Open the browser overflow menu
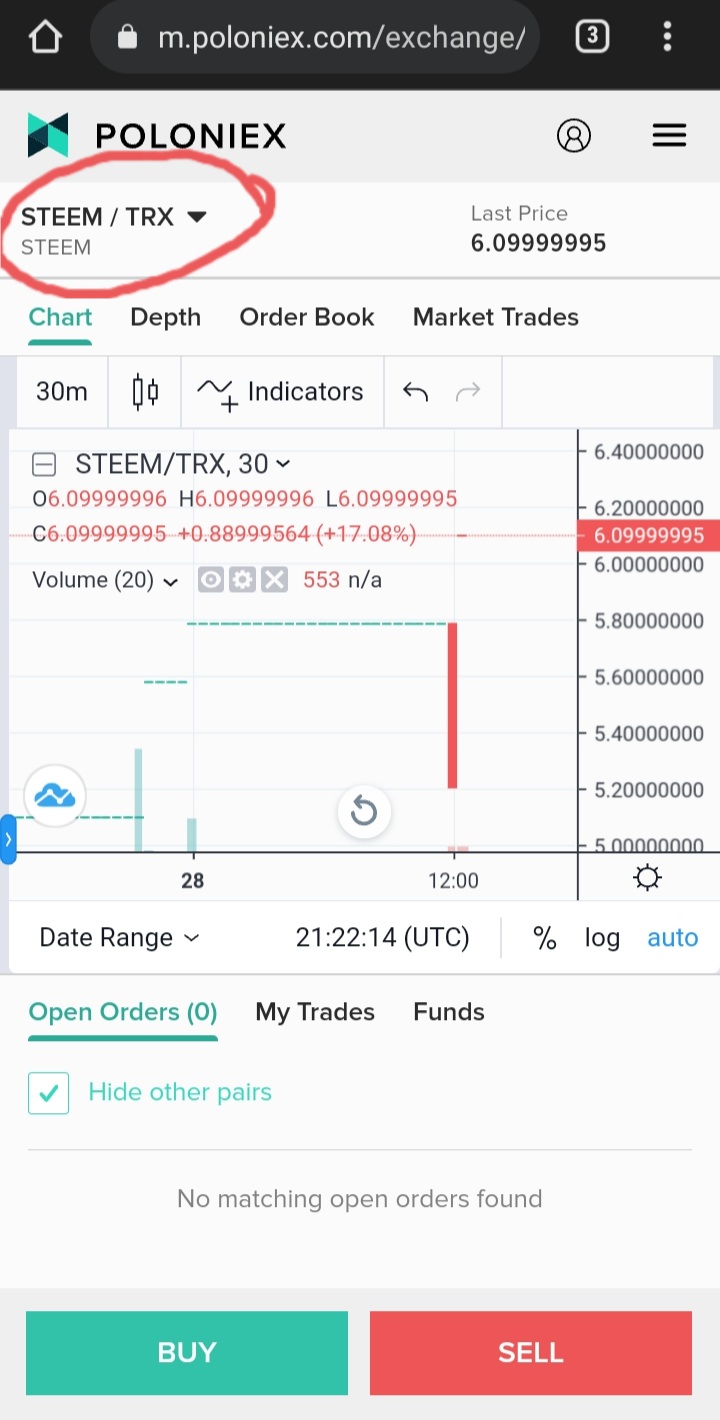The image size is (720, 1420). [x=667, y=38]
